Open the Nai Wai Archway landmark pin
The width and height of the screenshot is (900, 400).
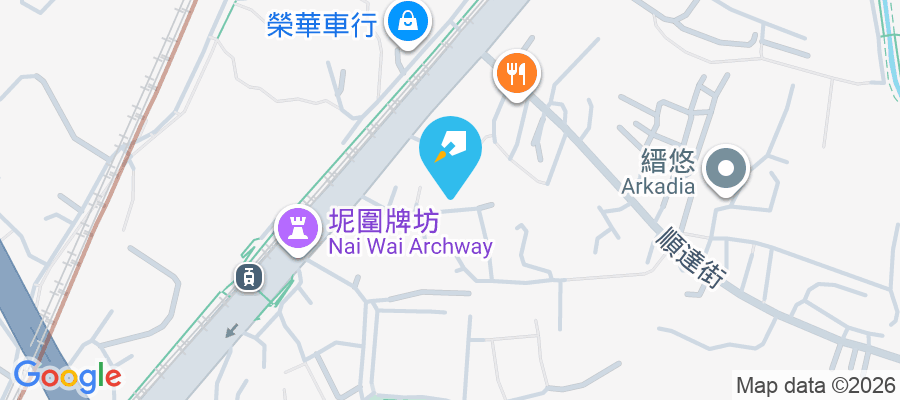pos(296,228)
